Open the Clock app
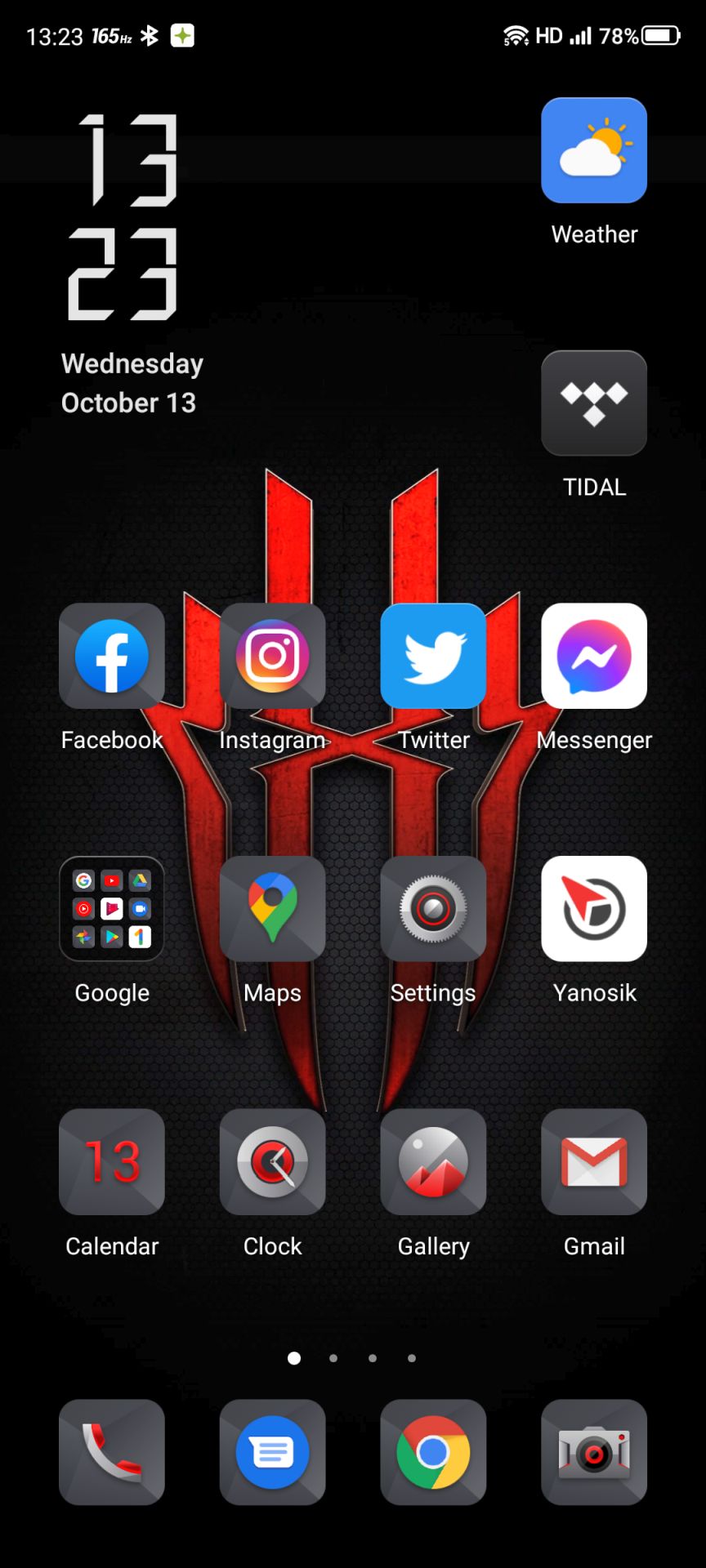 pos(273,1161)
